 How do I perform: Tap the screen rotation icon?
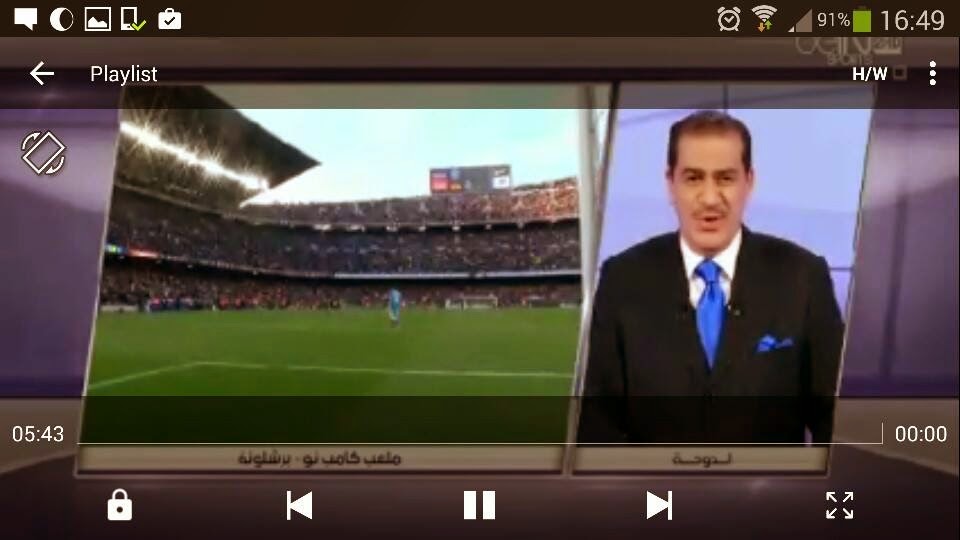pyautogui.click(x=43, y=153)
